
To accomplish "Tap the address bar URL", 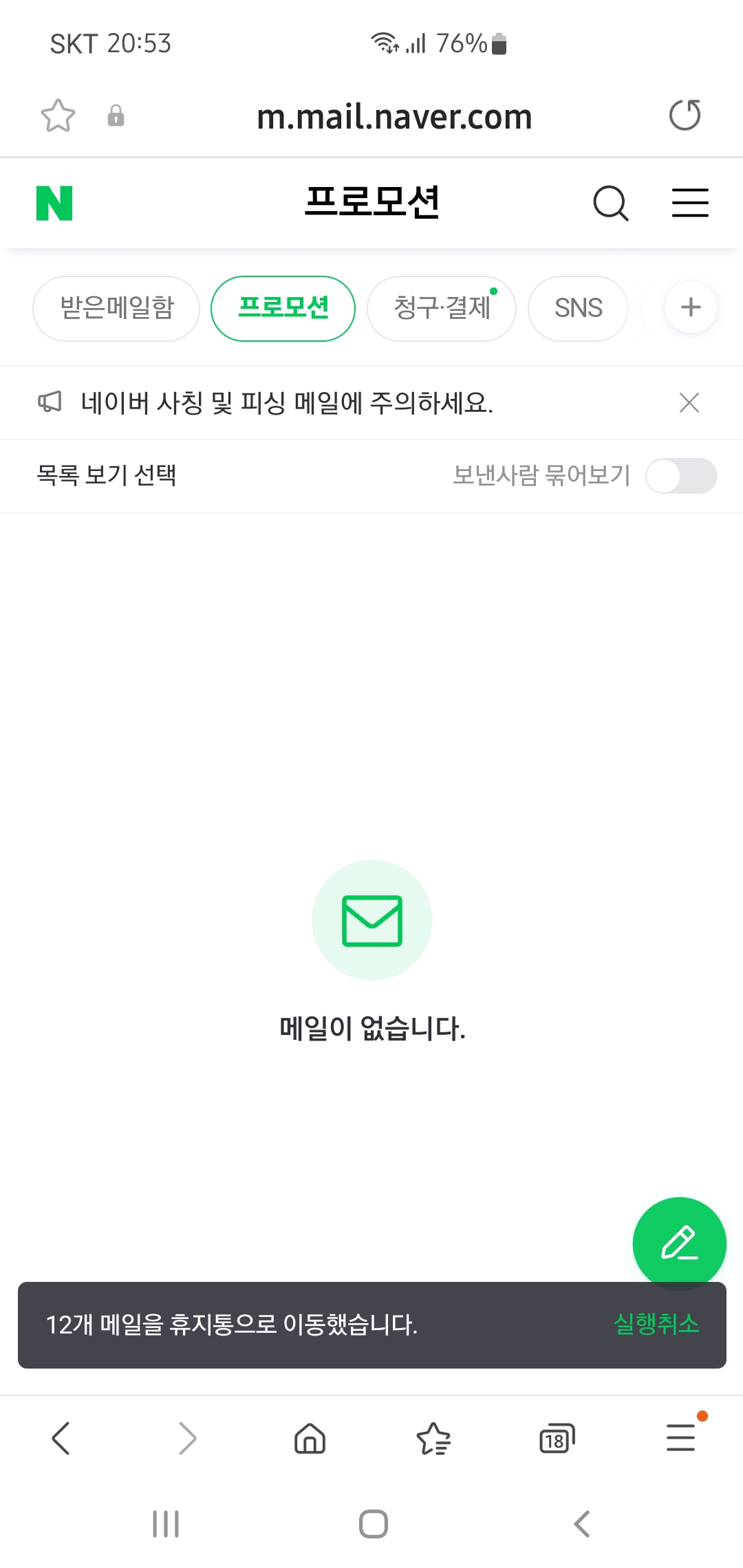I will click(x=394, y=117).
